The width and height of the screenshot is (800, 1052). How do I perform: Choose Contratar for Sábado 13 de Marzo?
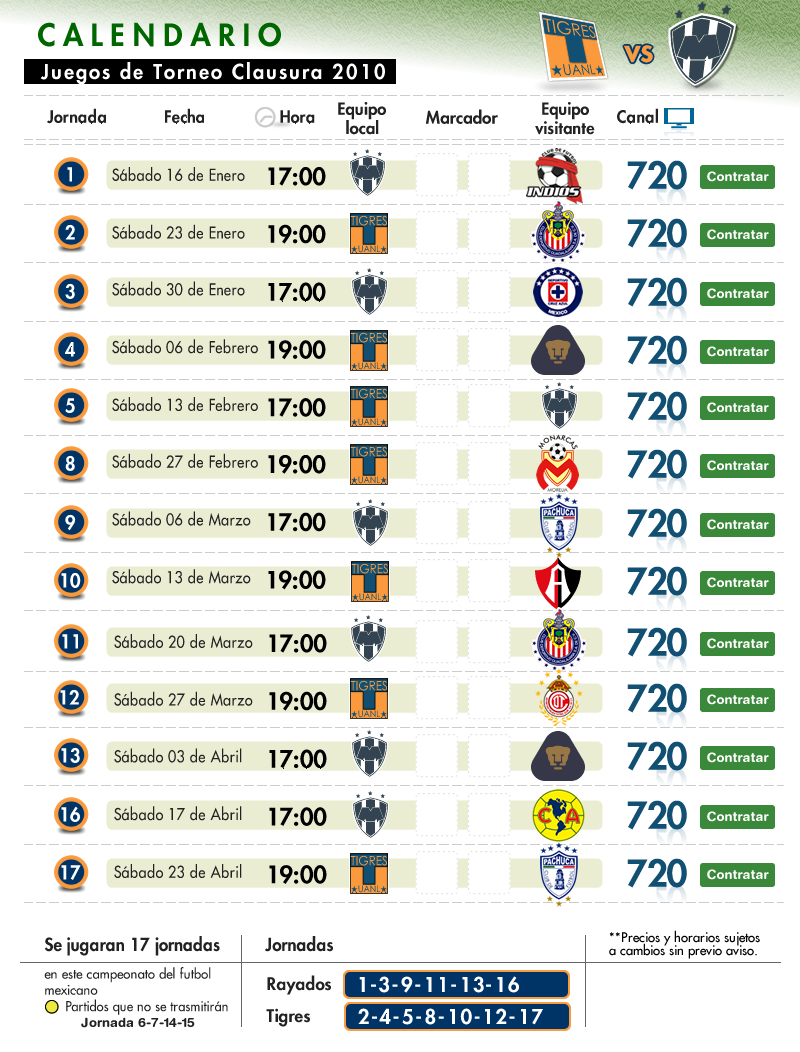pos(737,582)
